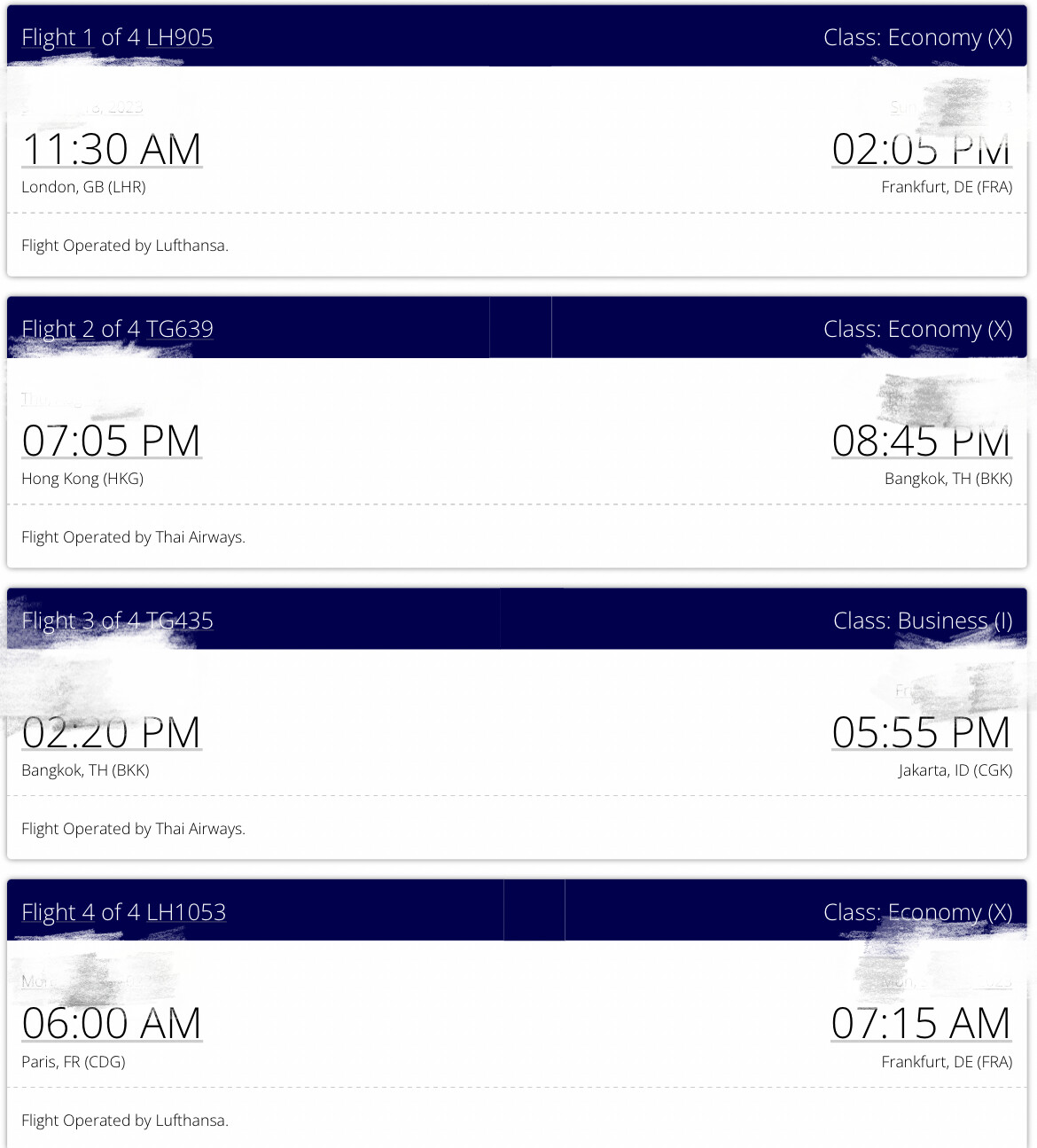Tap the 07:15 AM Frankfurt arrival time
This screenshot has width=1037, height=1148.
tap(921, 1024)
